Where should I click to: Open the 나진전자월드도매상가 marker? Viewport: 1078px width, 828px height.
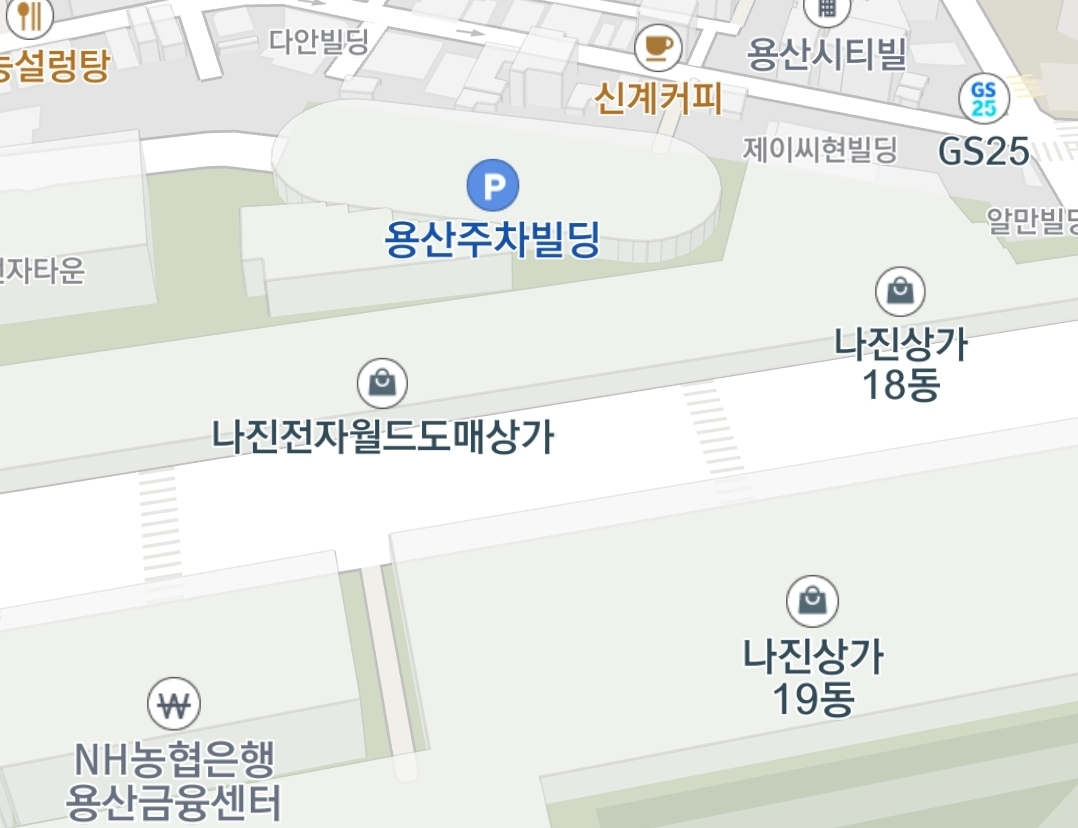pyautogui.click(x=382, y=383)
